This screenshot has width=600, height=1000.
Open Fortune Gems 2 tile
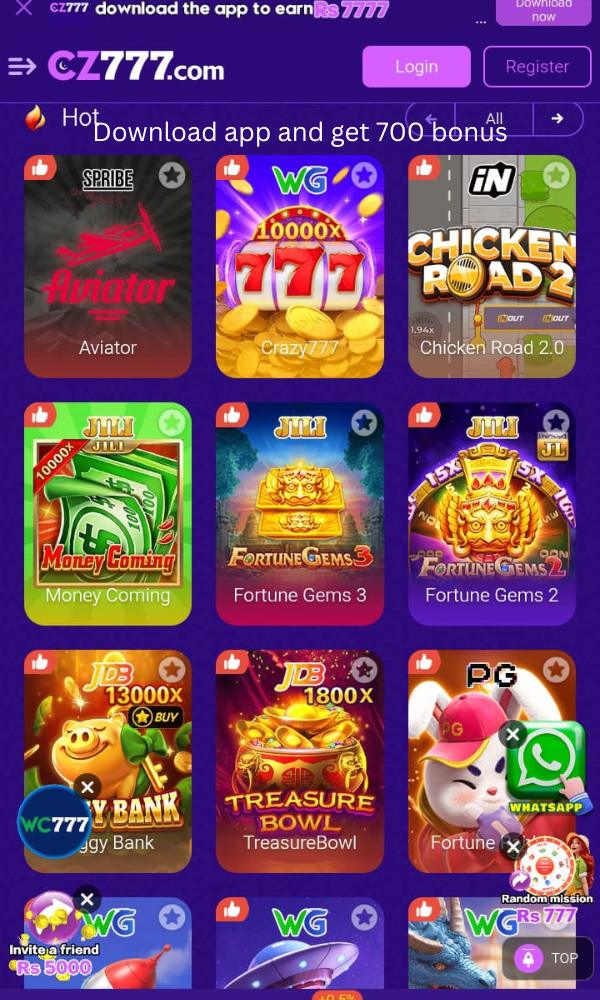pos(492,513)
